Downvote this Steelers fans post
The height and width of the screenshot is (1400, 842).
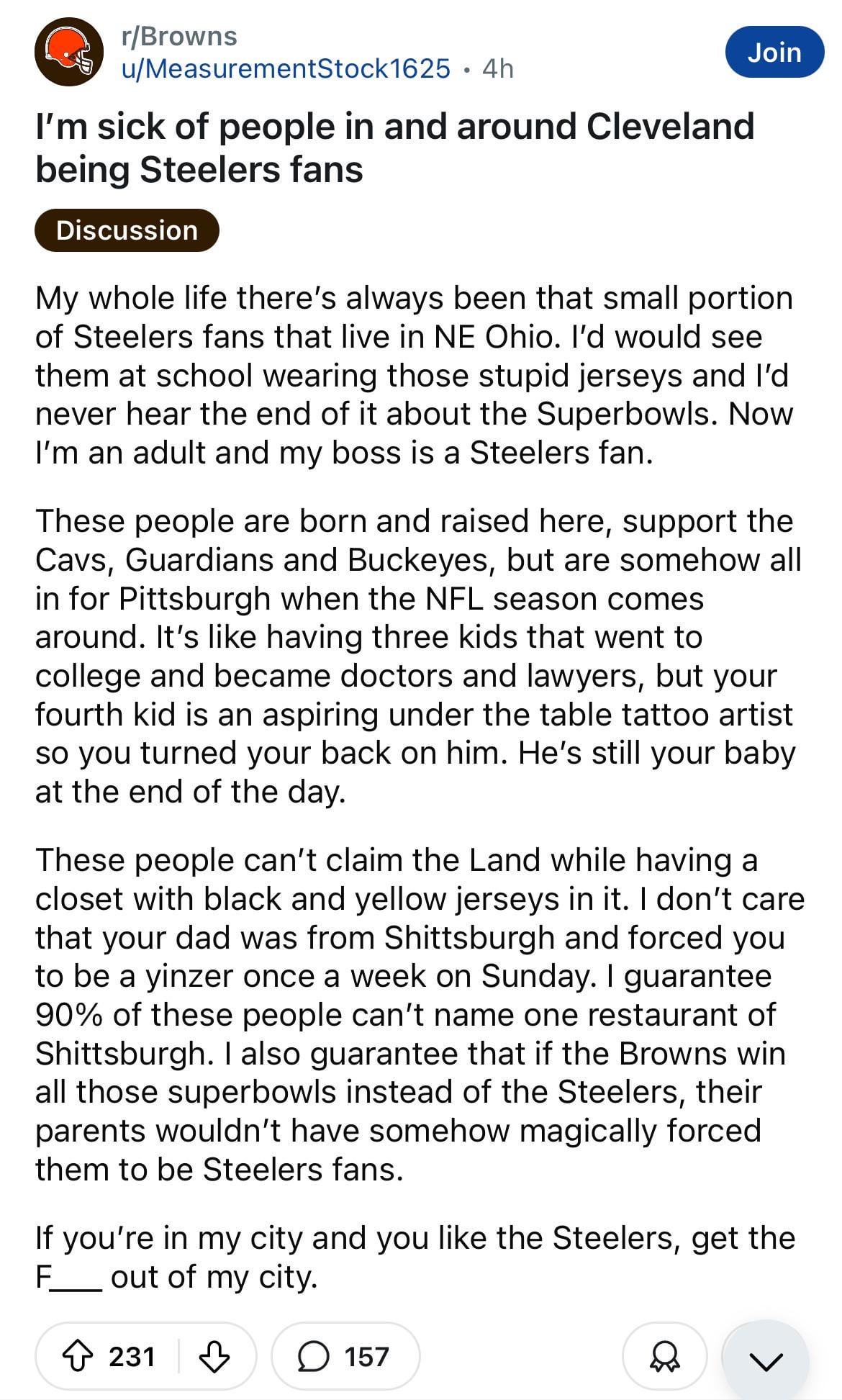tap(214, 1357)
